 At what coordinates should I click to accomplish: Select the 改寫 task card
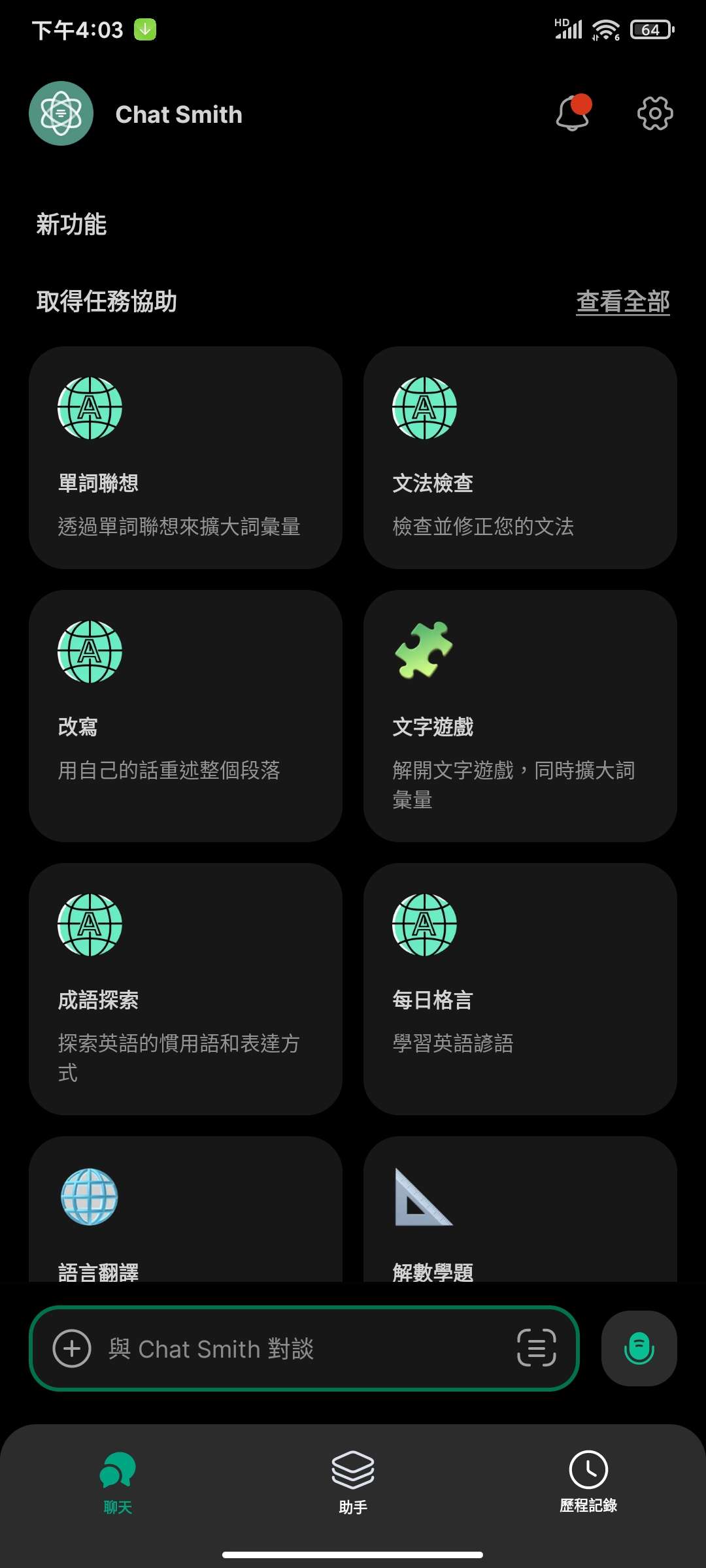(186, 715)
